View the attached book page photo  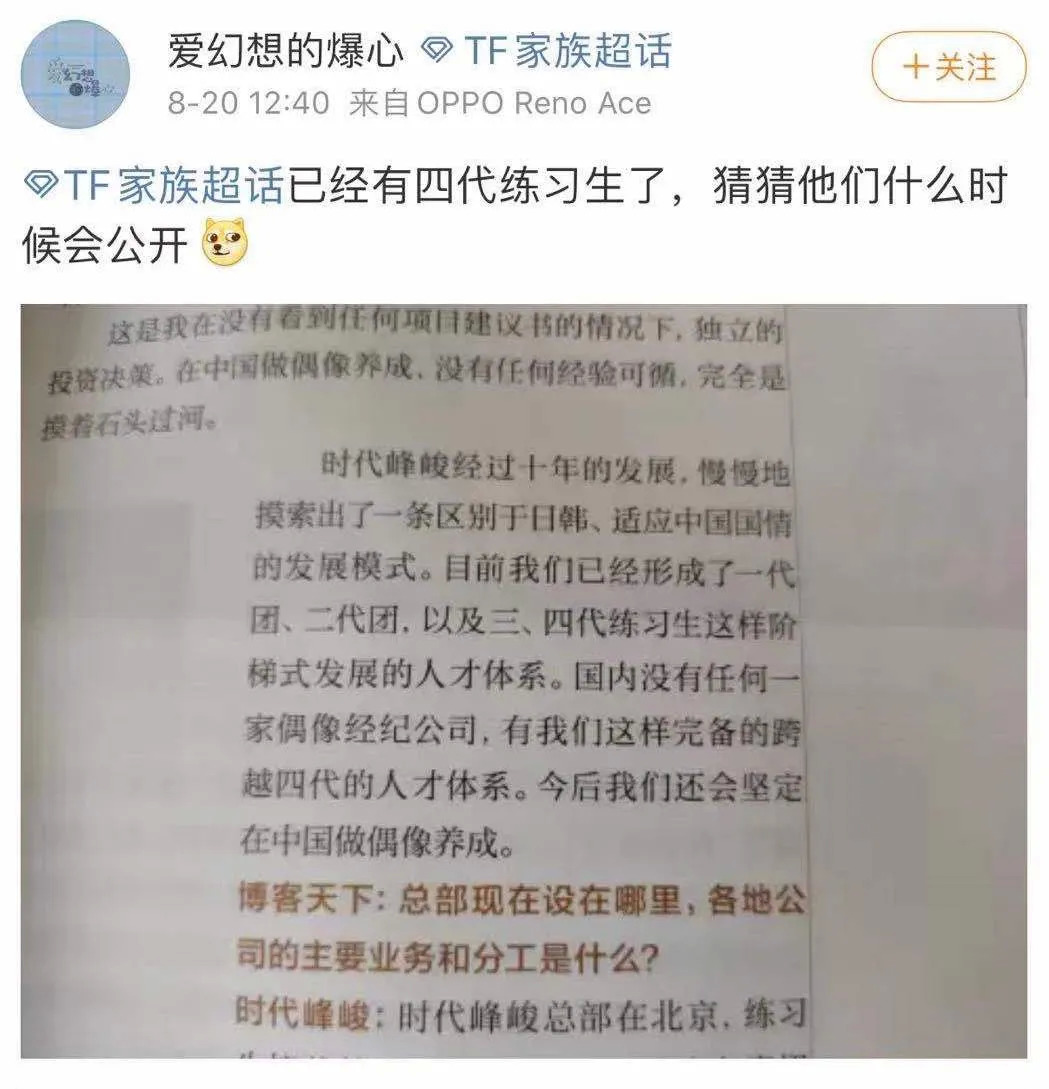click(x=523, y=680)
